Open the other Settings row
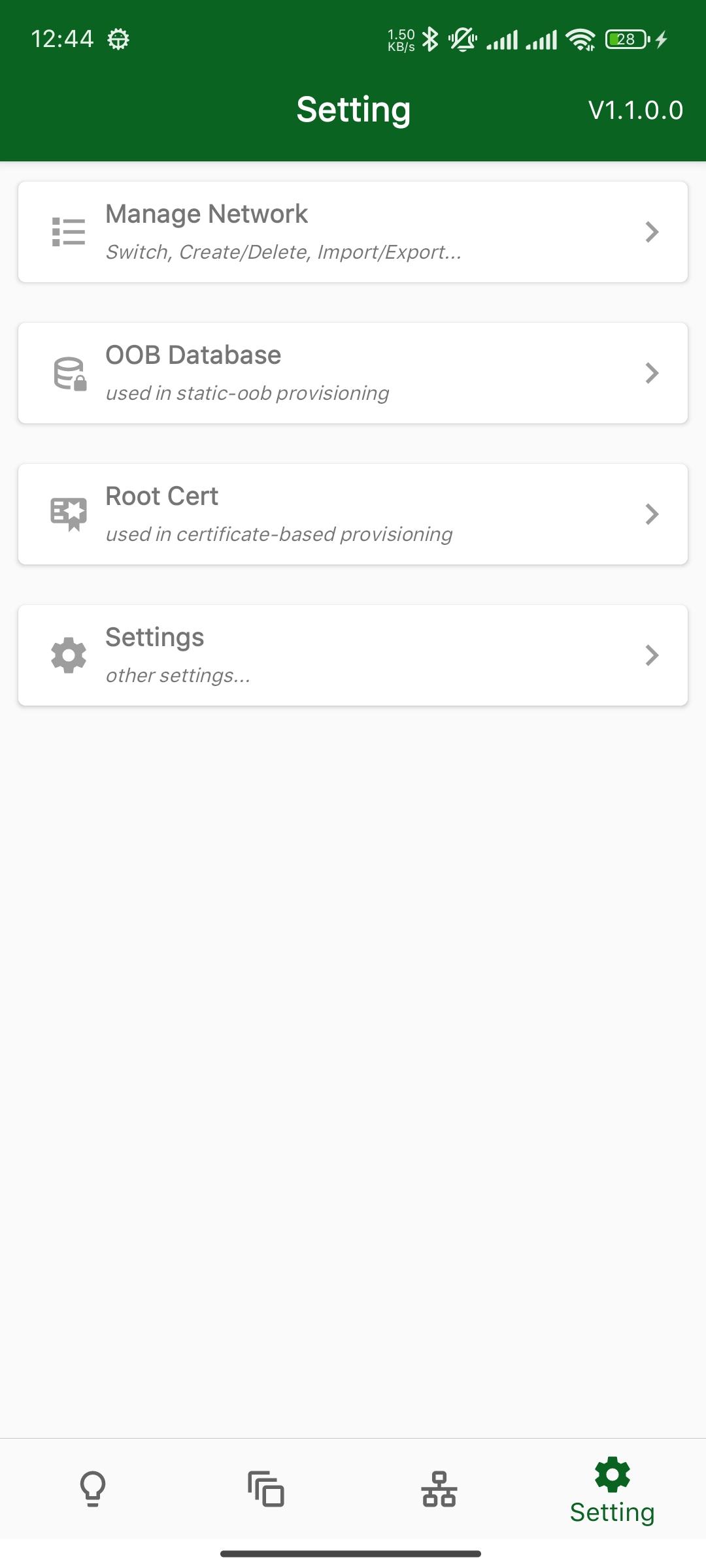 [x=353, y=655]
